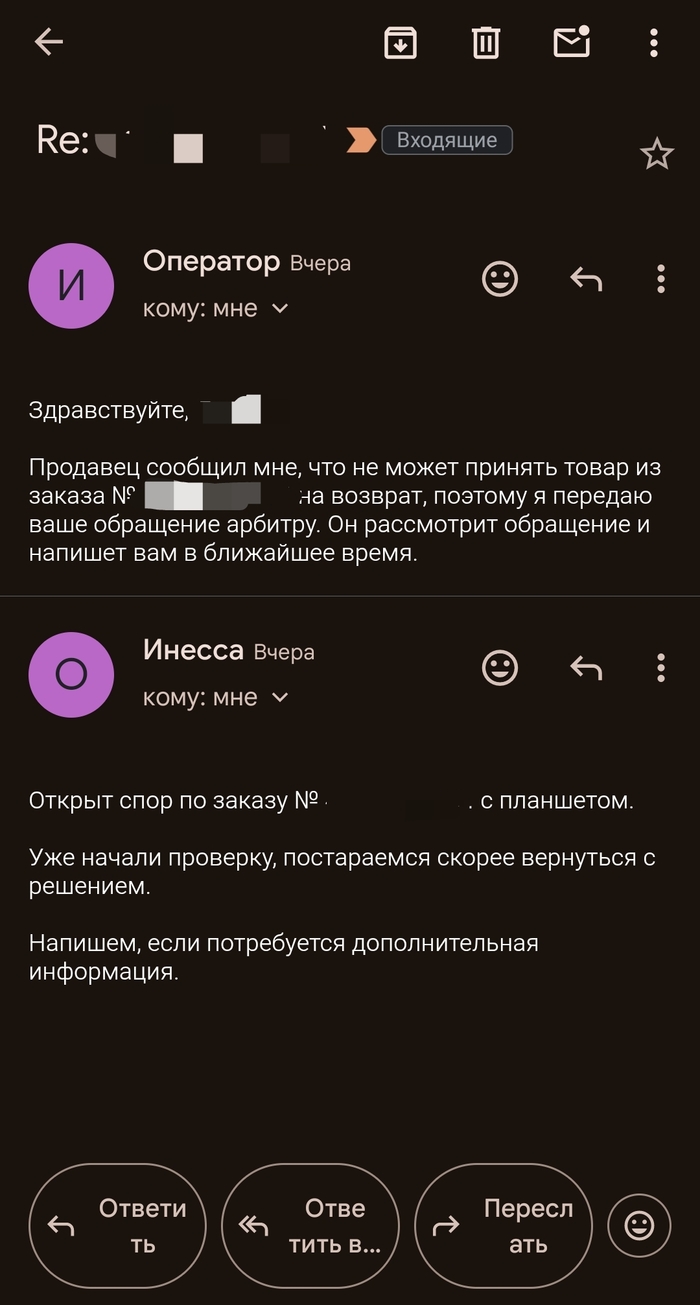This screenshot has height=1305, width=700.
Task: Archive this email thread
Action: (x=400, y=42)
